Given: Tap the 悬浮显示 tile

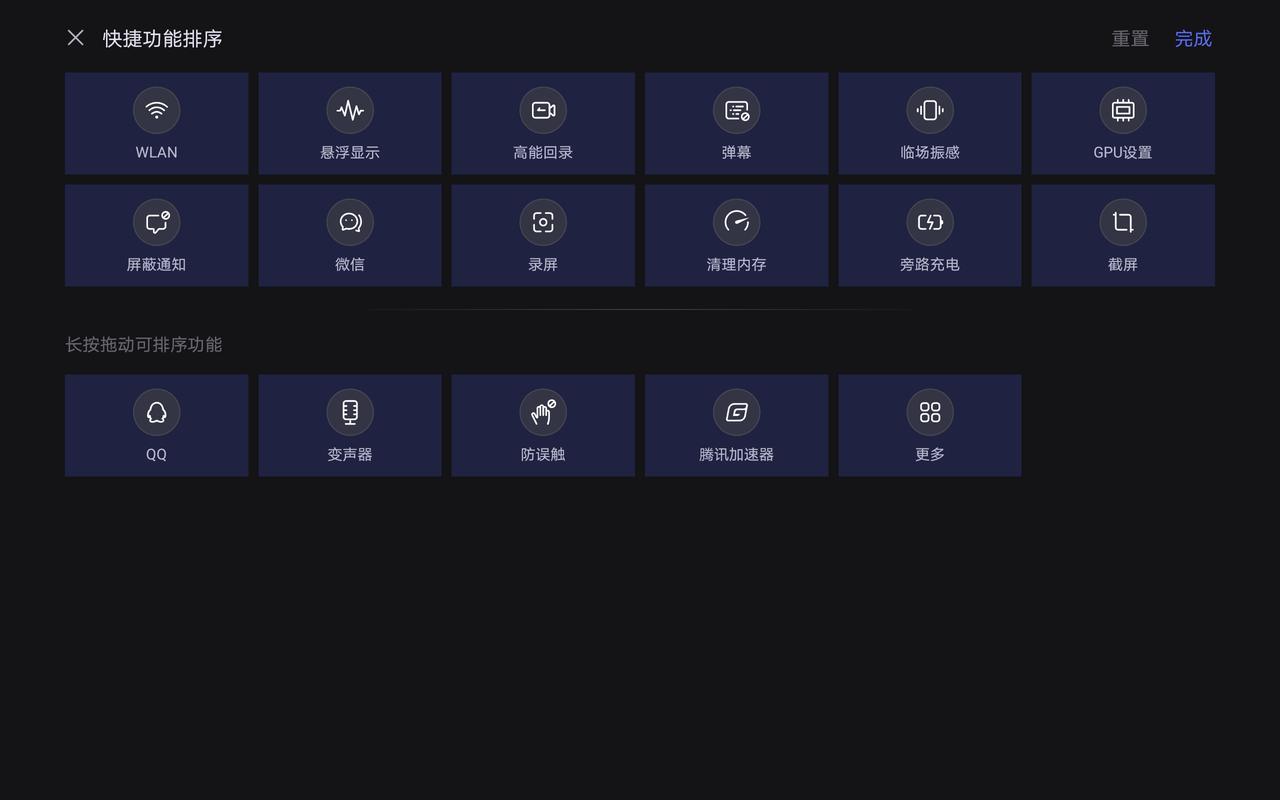Looking at the screenshot, I should [x=350, y=124].
